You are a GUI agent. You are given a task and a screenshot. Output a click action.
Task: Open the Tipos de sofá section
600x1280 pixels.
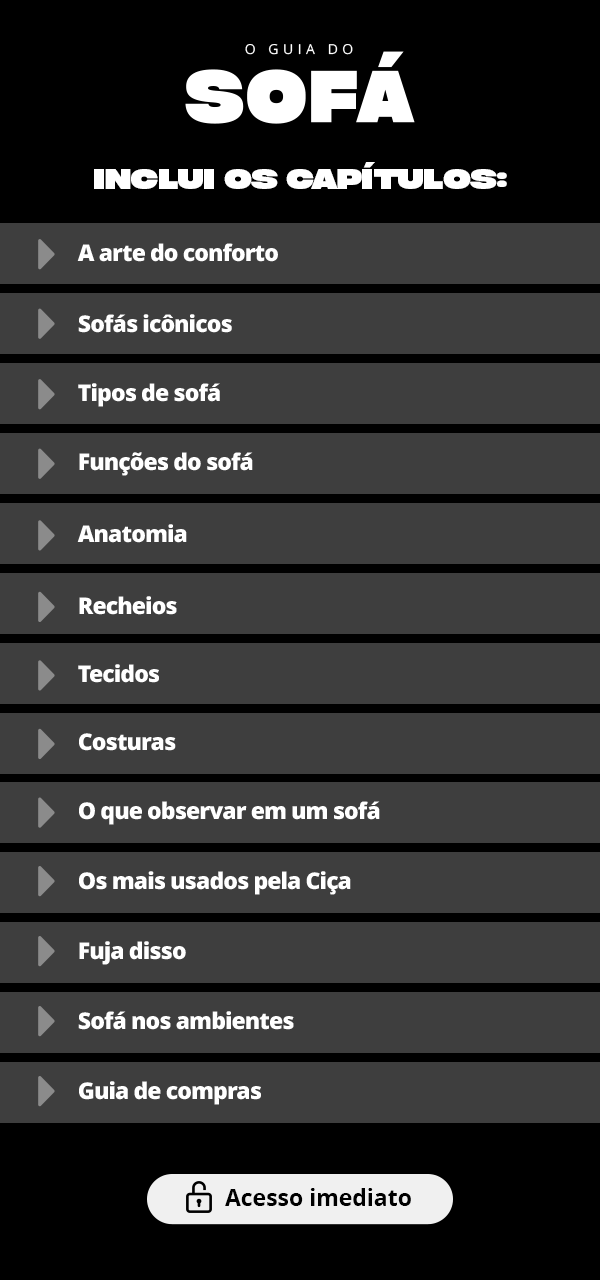click(x=300, y=393)
